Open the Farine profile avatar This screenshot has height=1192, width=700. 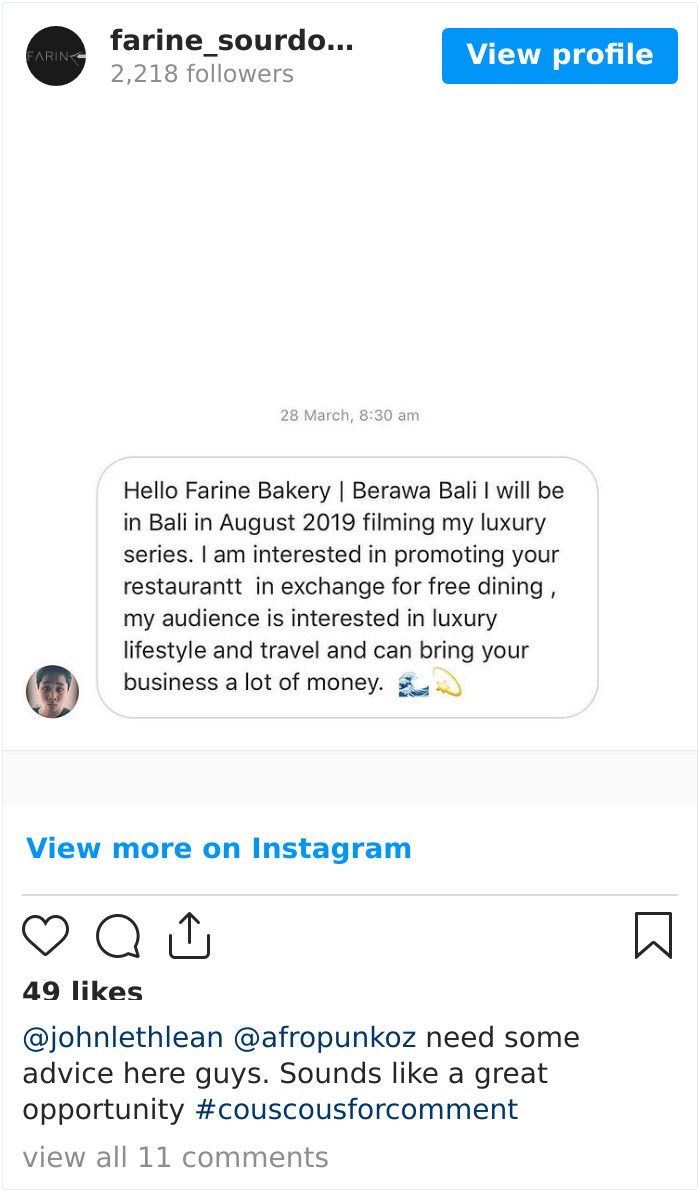pos(56,56)
